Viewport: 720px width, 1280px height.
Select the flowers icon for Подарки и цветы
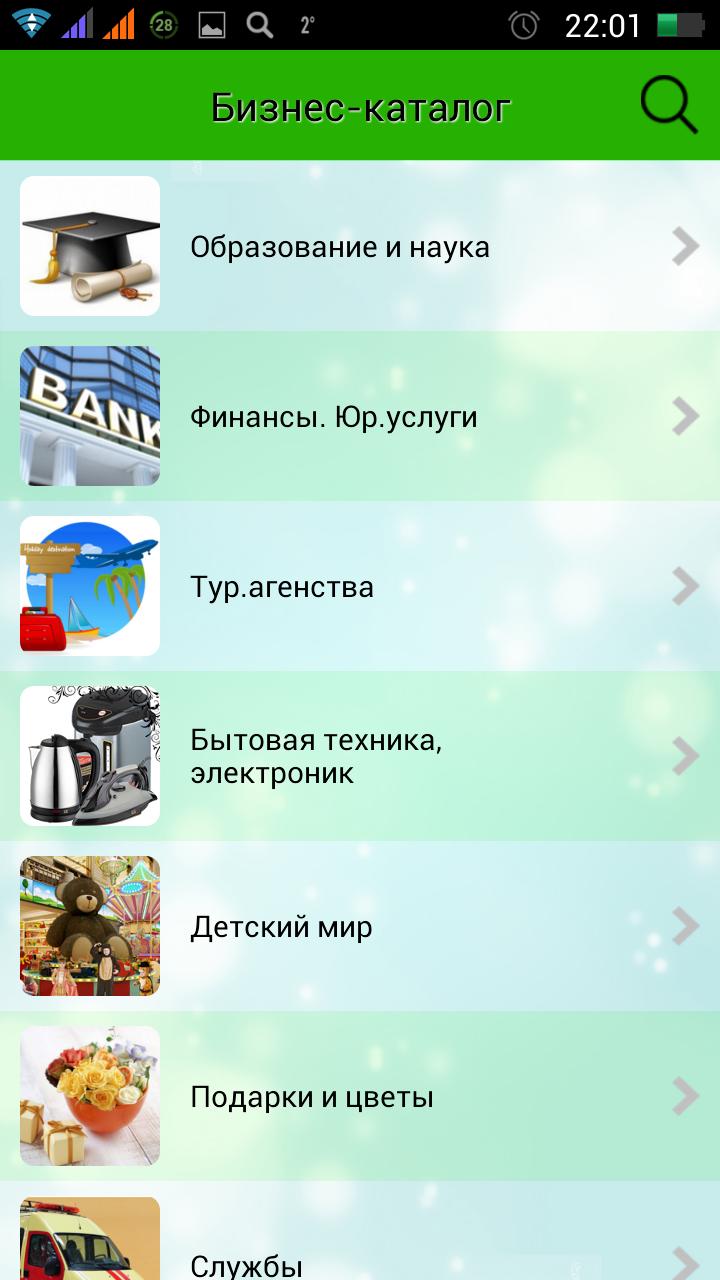(x=89, y=1095)
